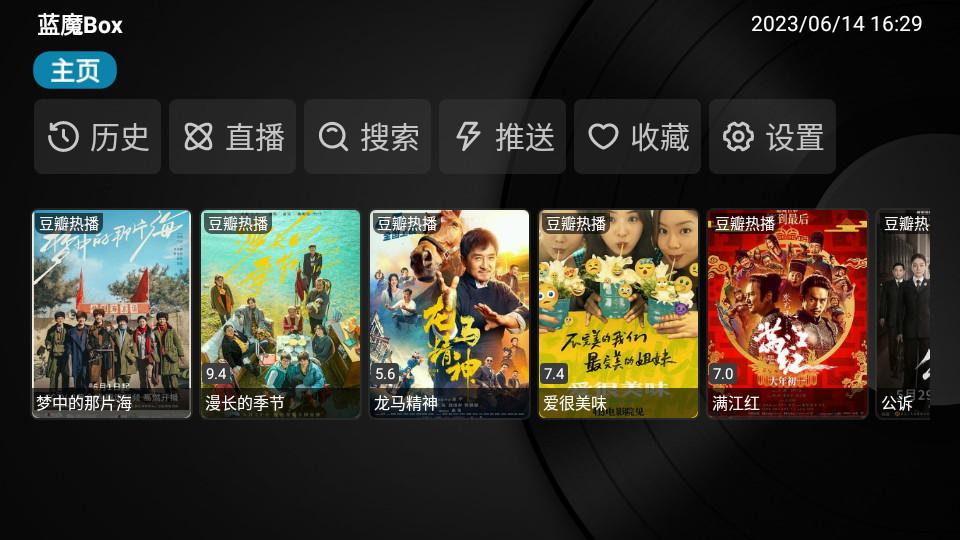Open 收藏 favorites
960x540 pixels.
pyautogui.click(x=637, y=137)
